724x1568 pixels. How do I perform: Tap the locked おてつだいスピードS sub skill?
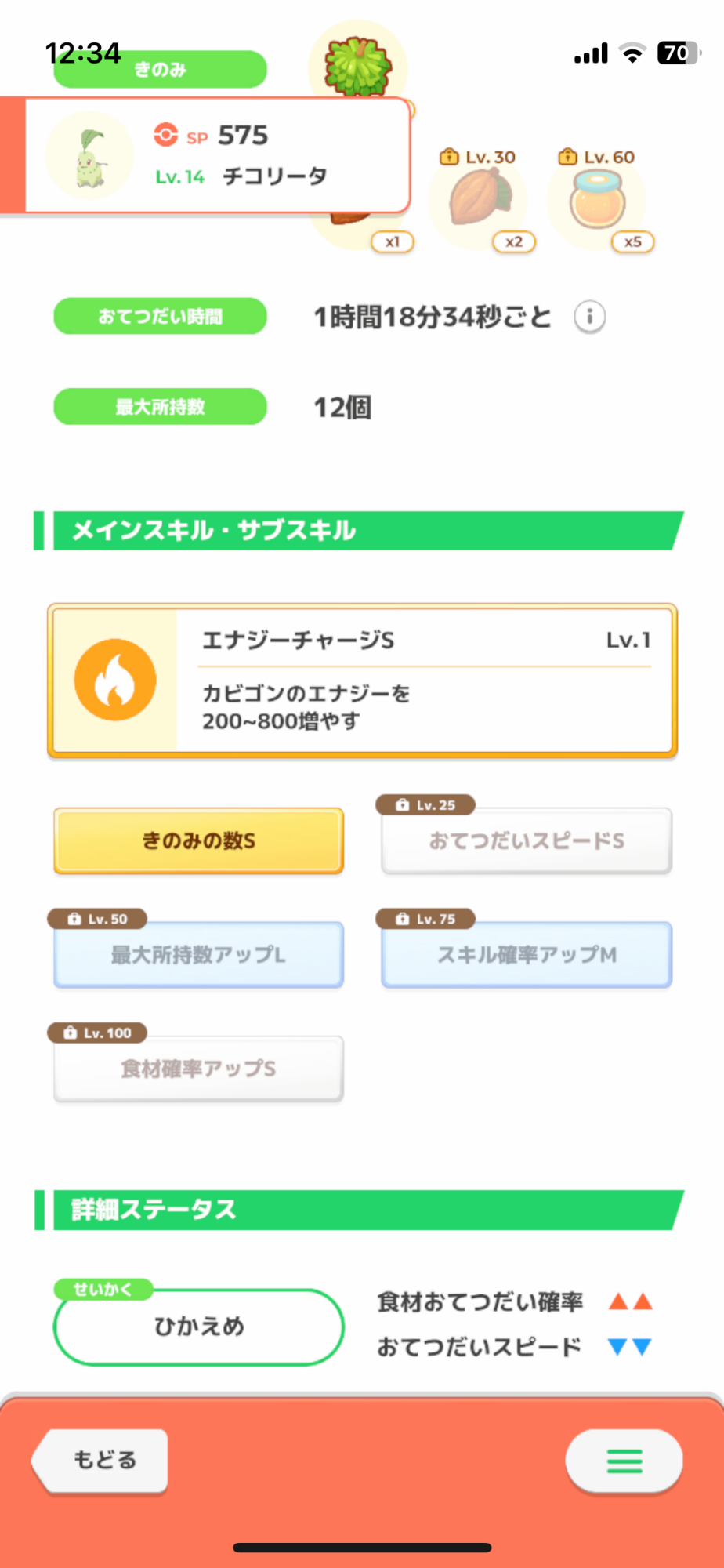527,840
